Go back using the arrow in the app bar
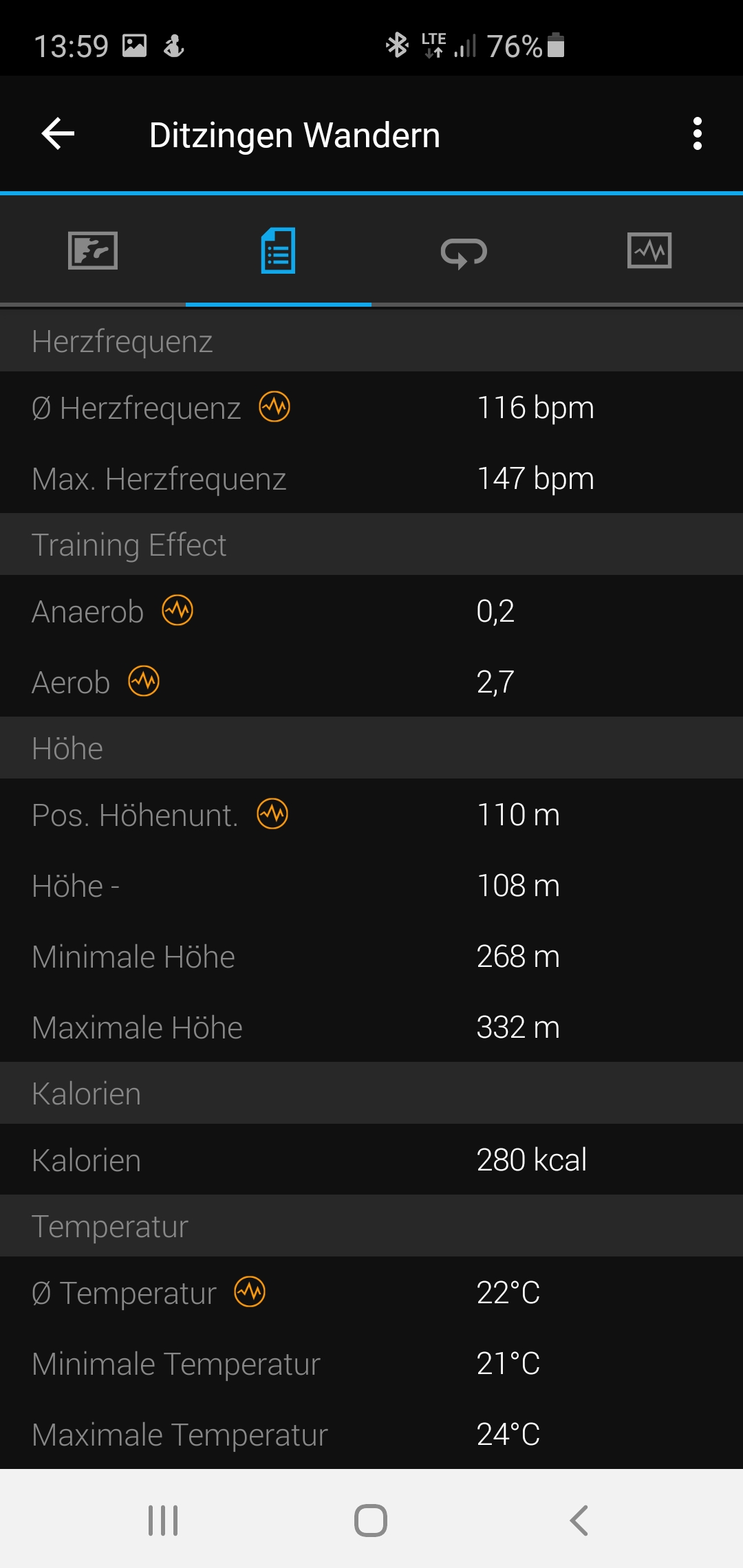 click(x=58, y=133)
